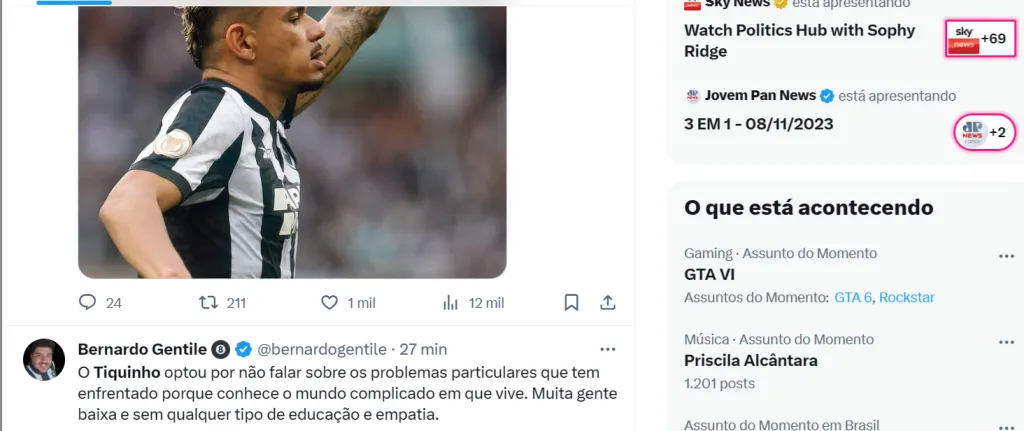The height and width of the screenshot is (431, 1024).
Task: Open @bernardogentile's profile handle
Action: (x=322, y=349)
